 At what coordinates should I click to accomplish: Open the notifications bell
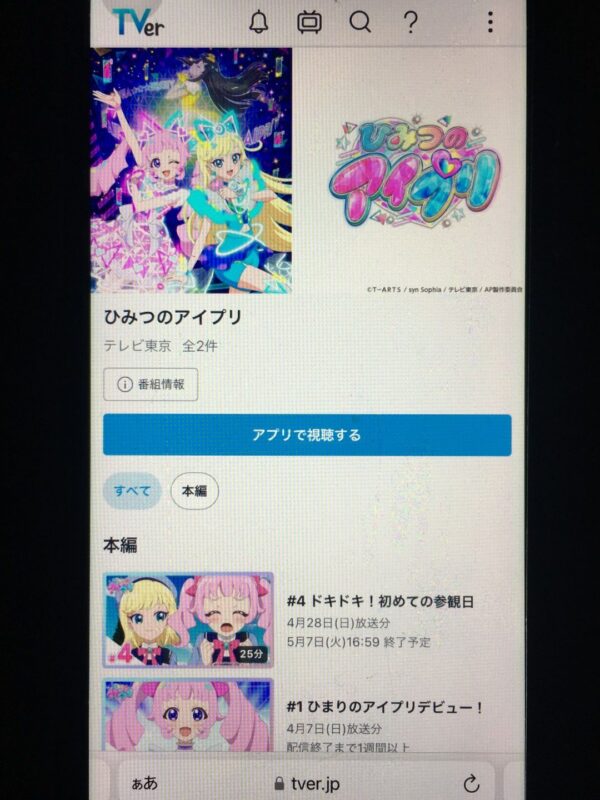point(259,22)
